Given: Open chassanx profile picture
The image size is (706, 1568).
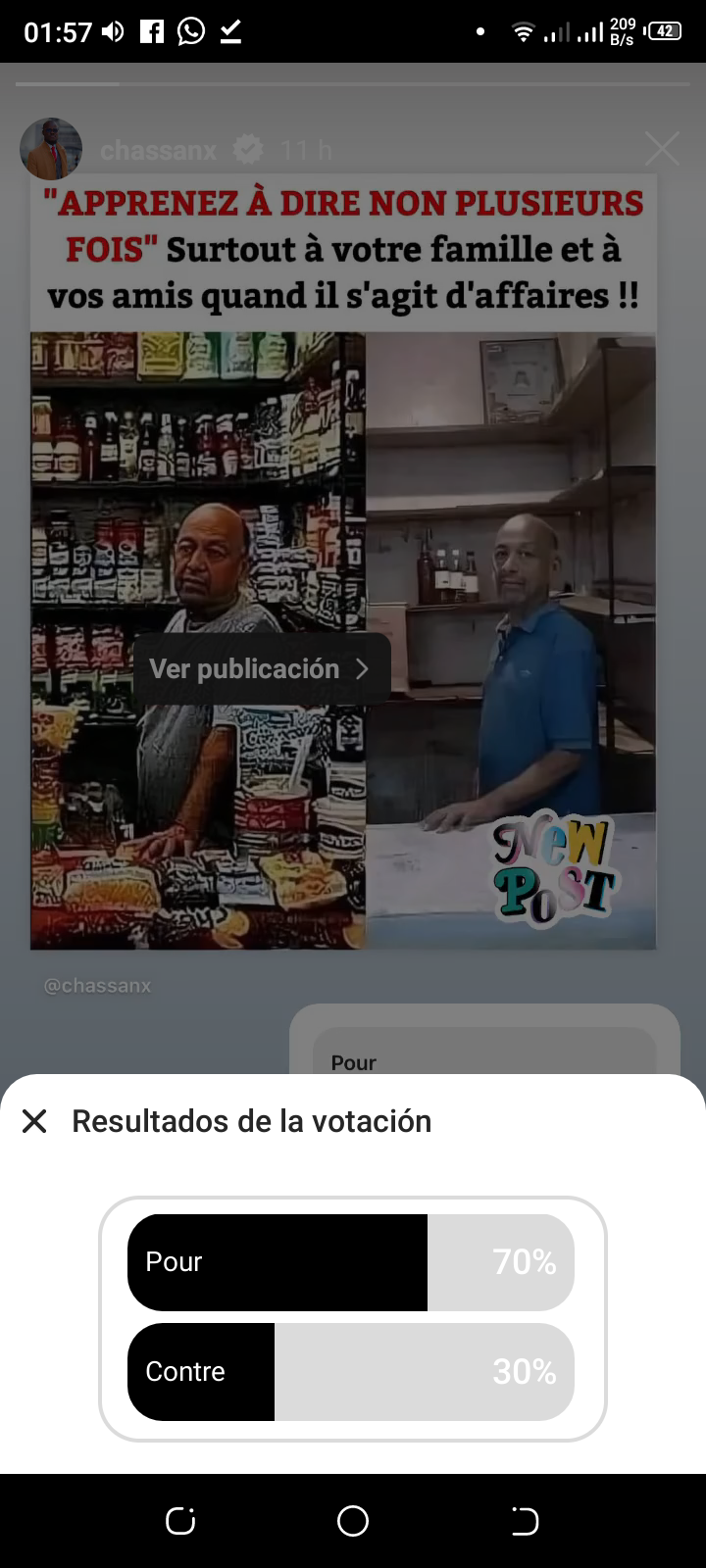Looking at the screenshot, I should [50, 149].
